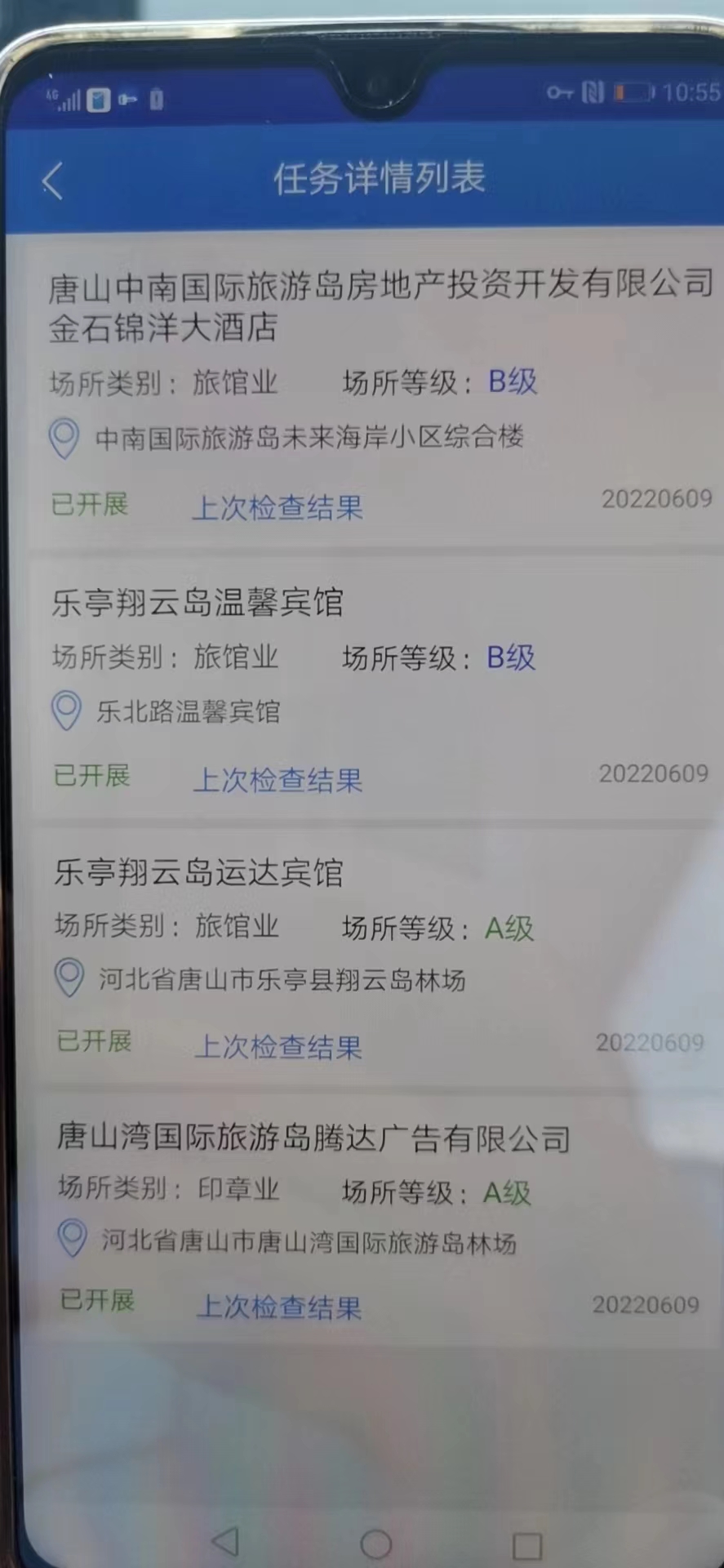Tap the system home button
This screenshot has width=724, height=1568.
pyautogui.click(x=376, y=1543)
